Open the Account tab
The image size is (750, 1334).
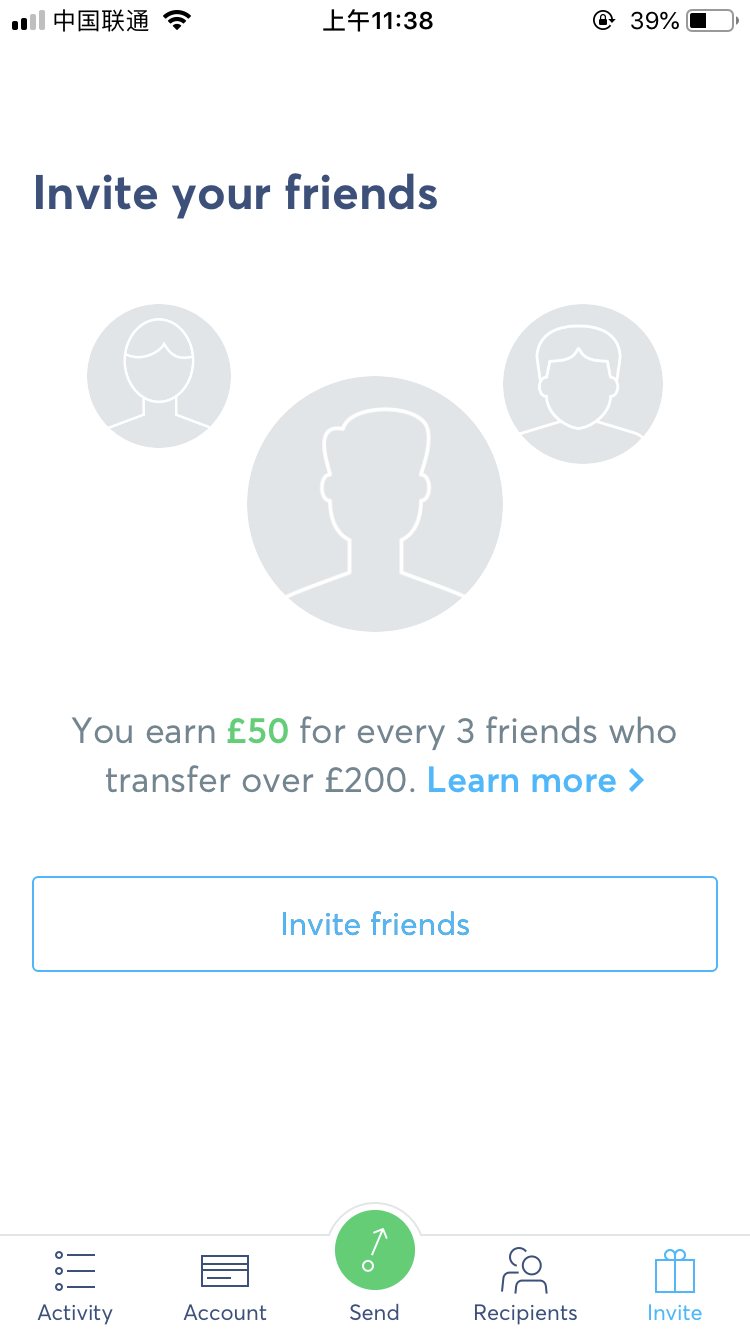225,1285
